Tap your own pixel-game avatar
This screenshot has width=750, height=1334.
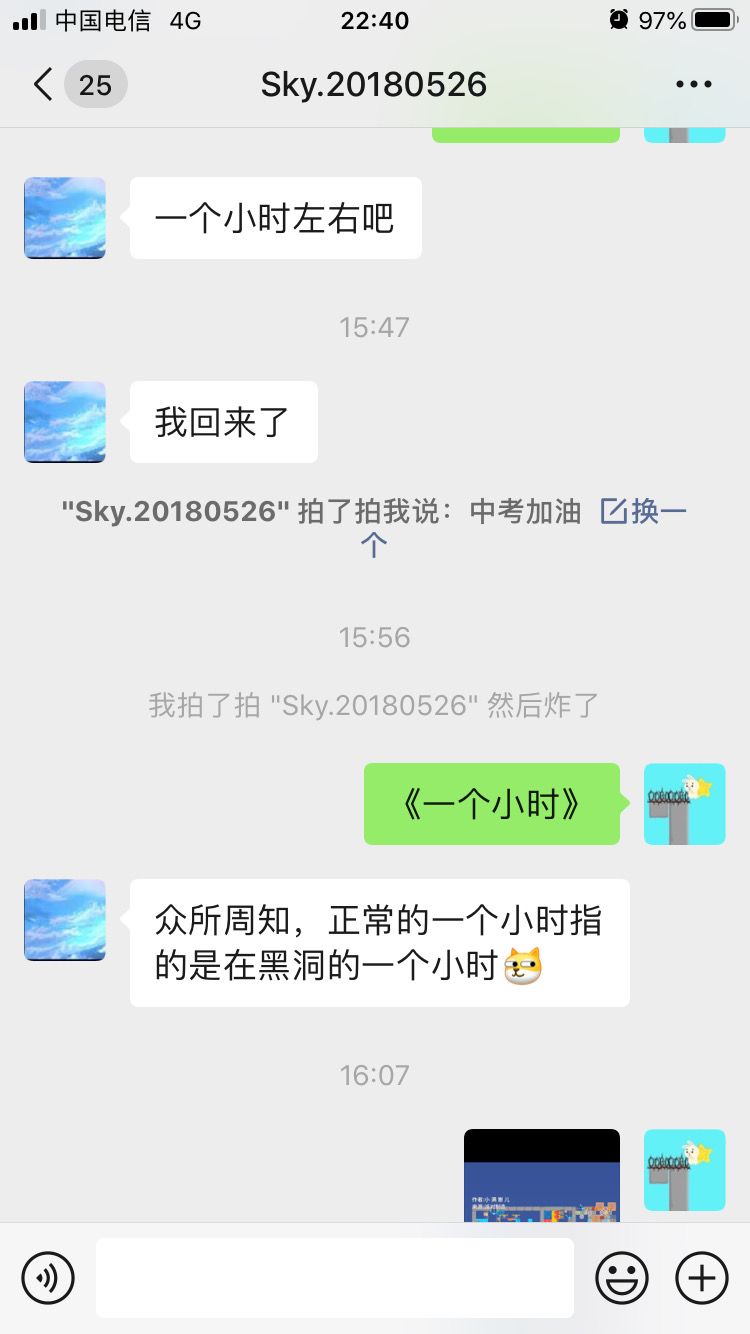click(685, 805)
